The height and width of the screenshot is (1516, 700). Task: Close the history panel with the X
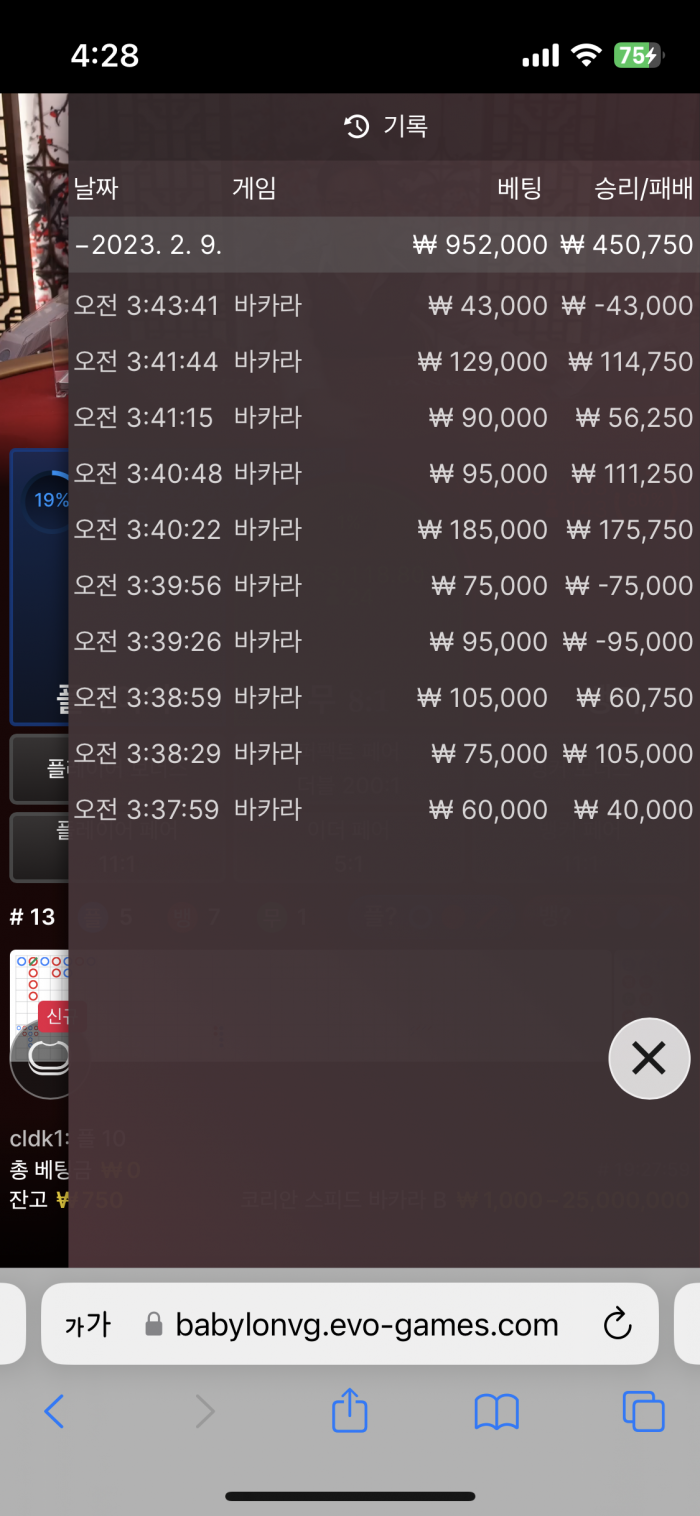(x=649, y=1058)
